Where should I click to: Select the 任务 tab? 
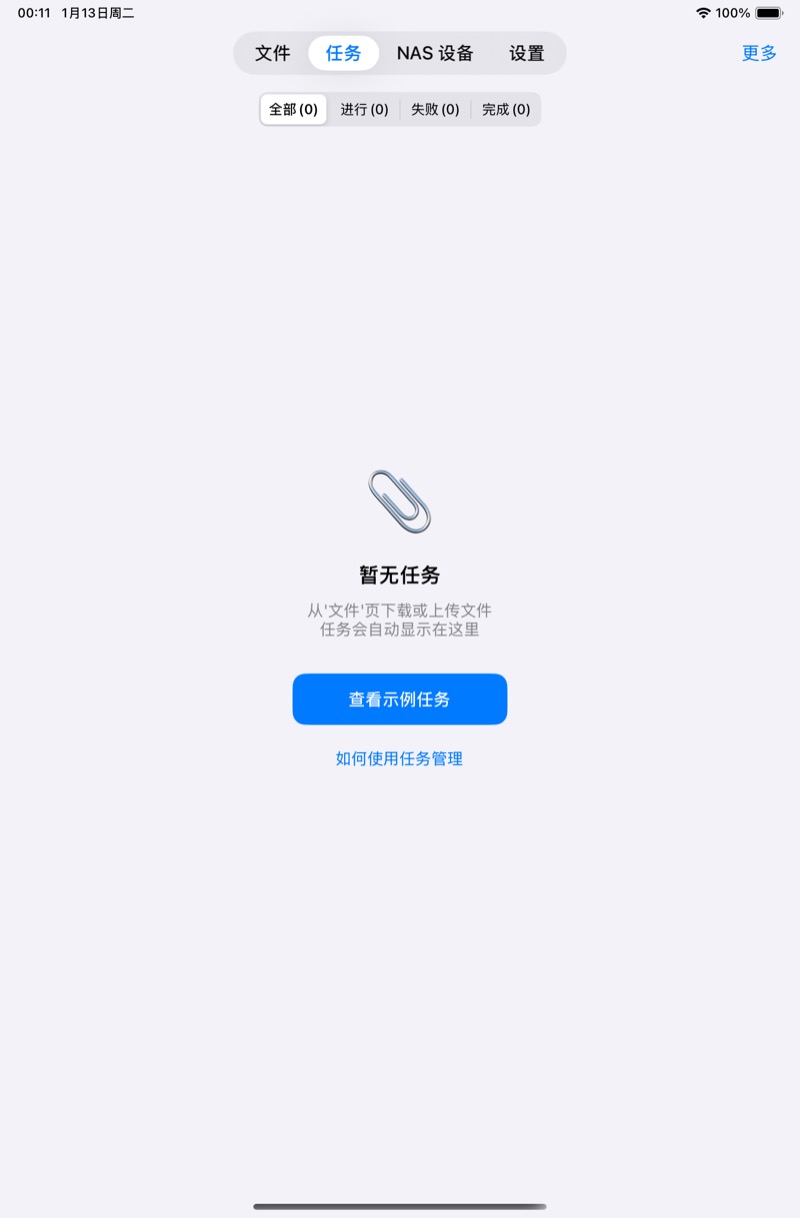click(x=343, y=53)
